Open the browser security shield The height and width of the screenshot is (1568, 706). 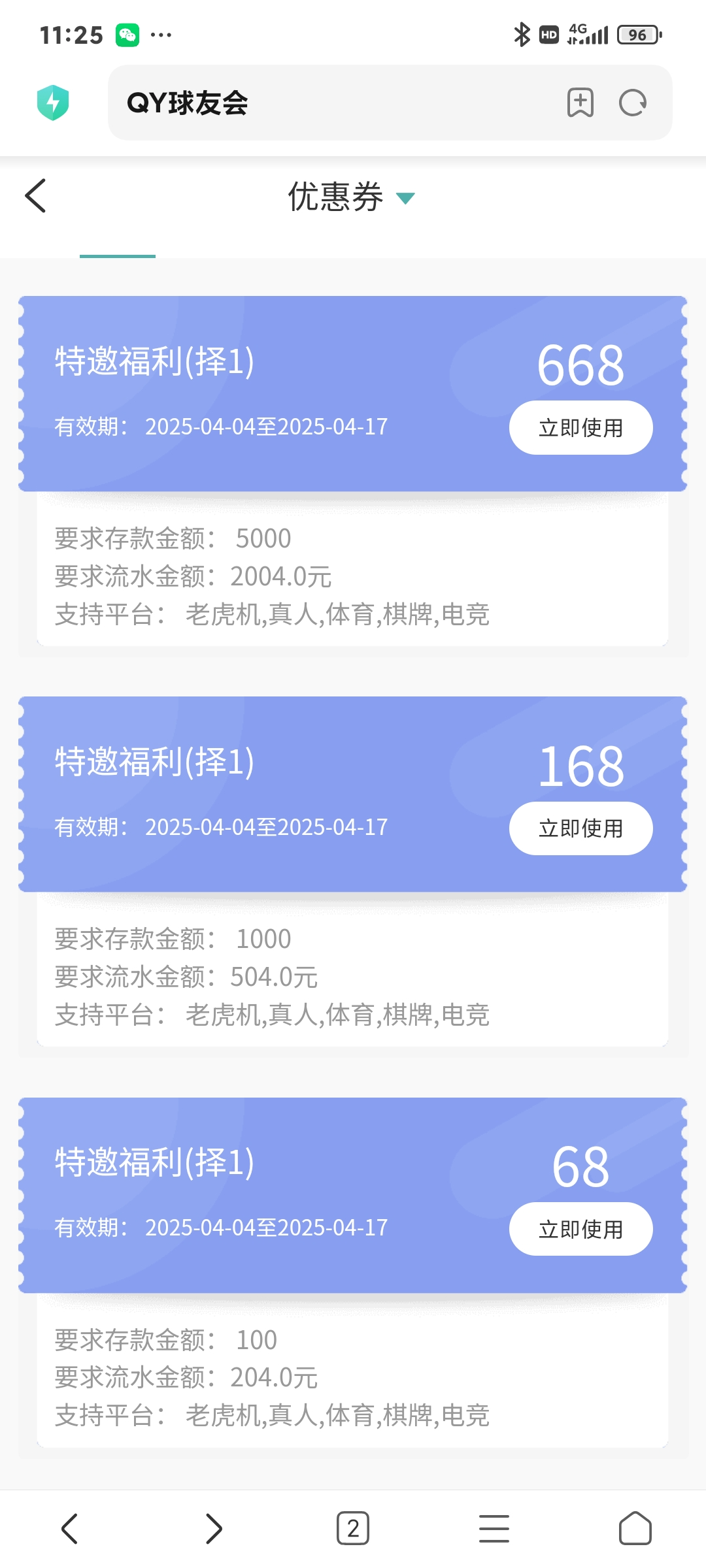pos(53,103)
